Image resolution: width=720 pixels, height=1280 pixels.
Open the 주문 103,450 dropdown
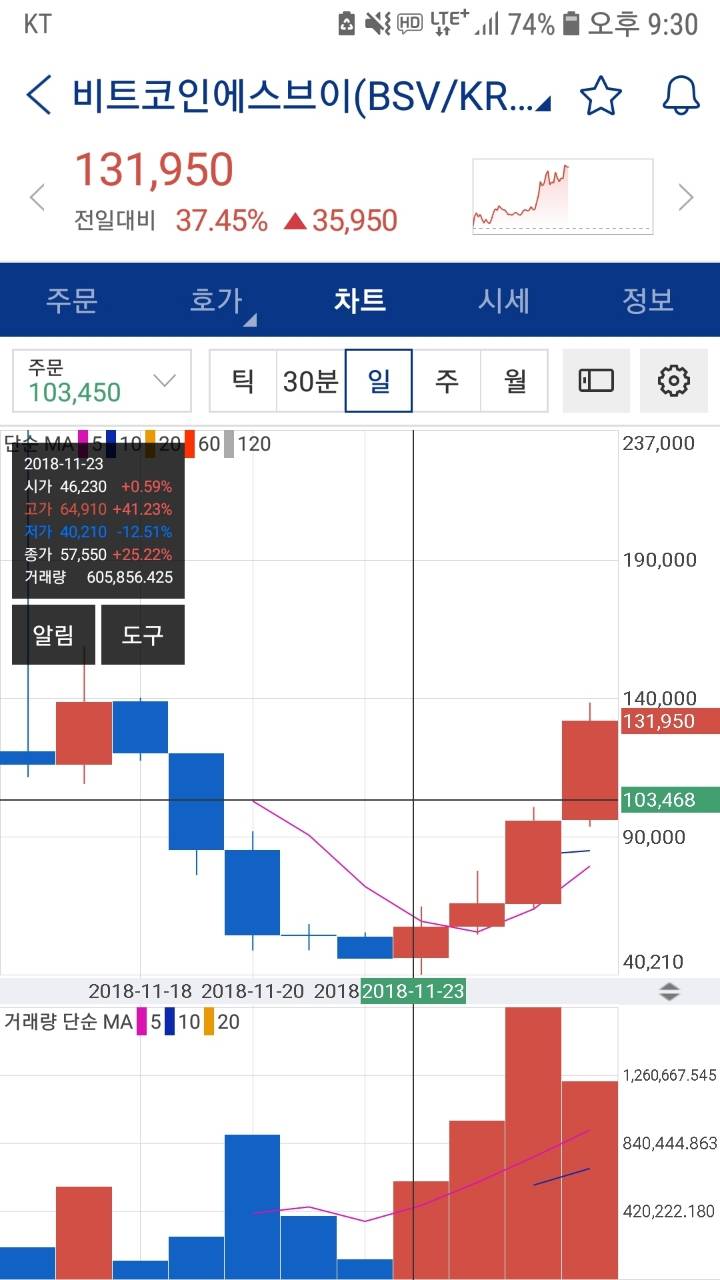point(102,381)
